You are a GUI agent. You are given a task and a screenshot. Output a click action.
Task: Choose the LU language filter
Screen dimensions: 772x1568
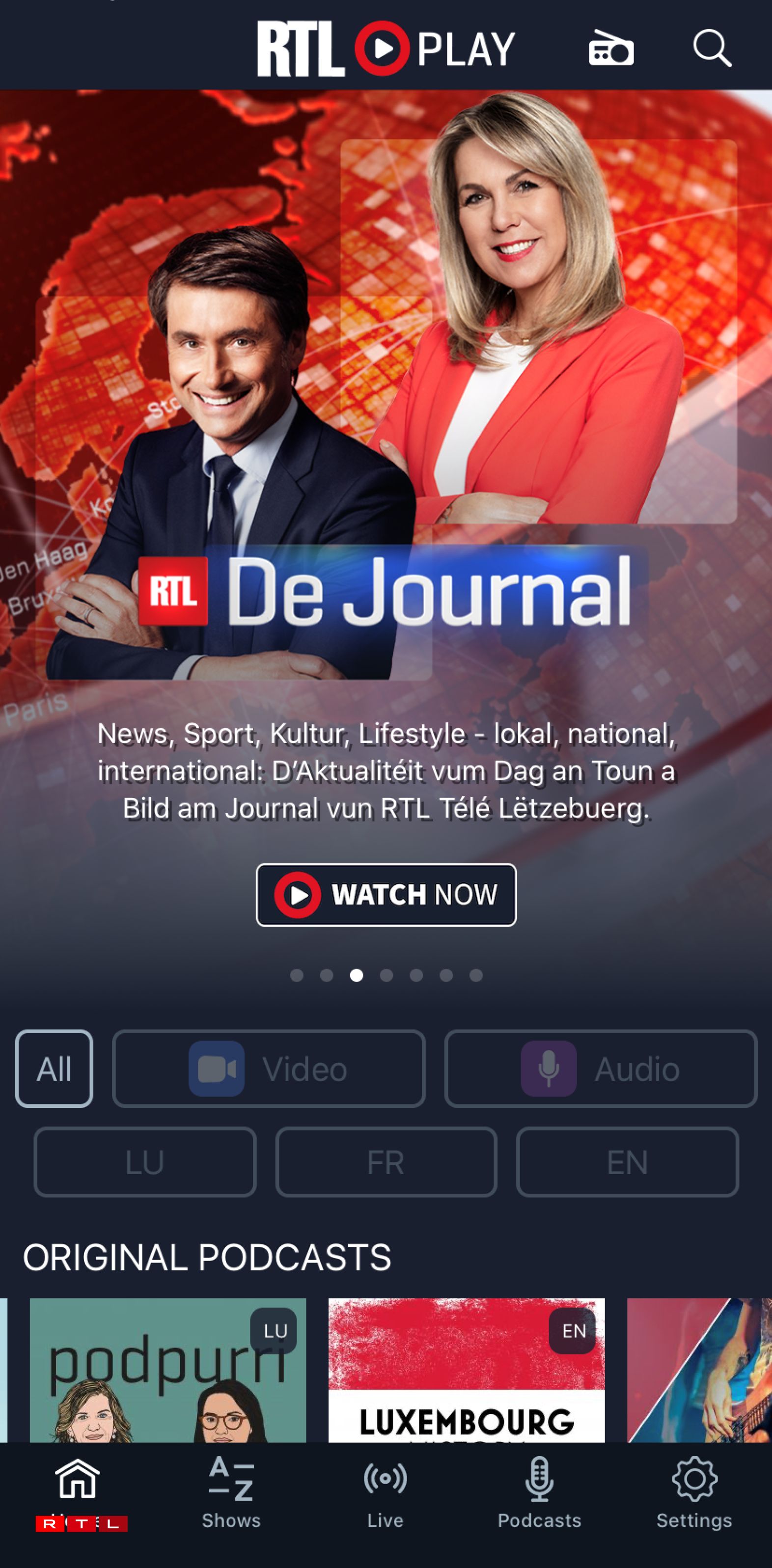pos(145,1162)
